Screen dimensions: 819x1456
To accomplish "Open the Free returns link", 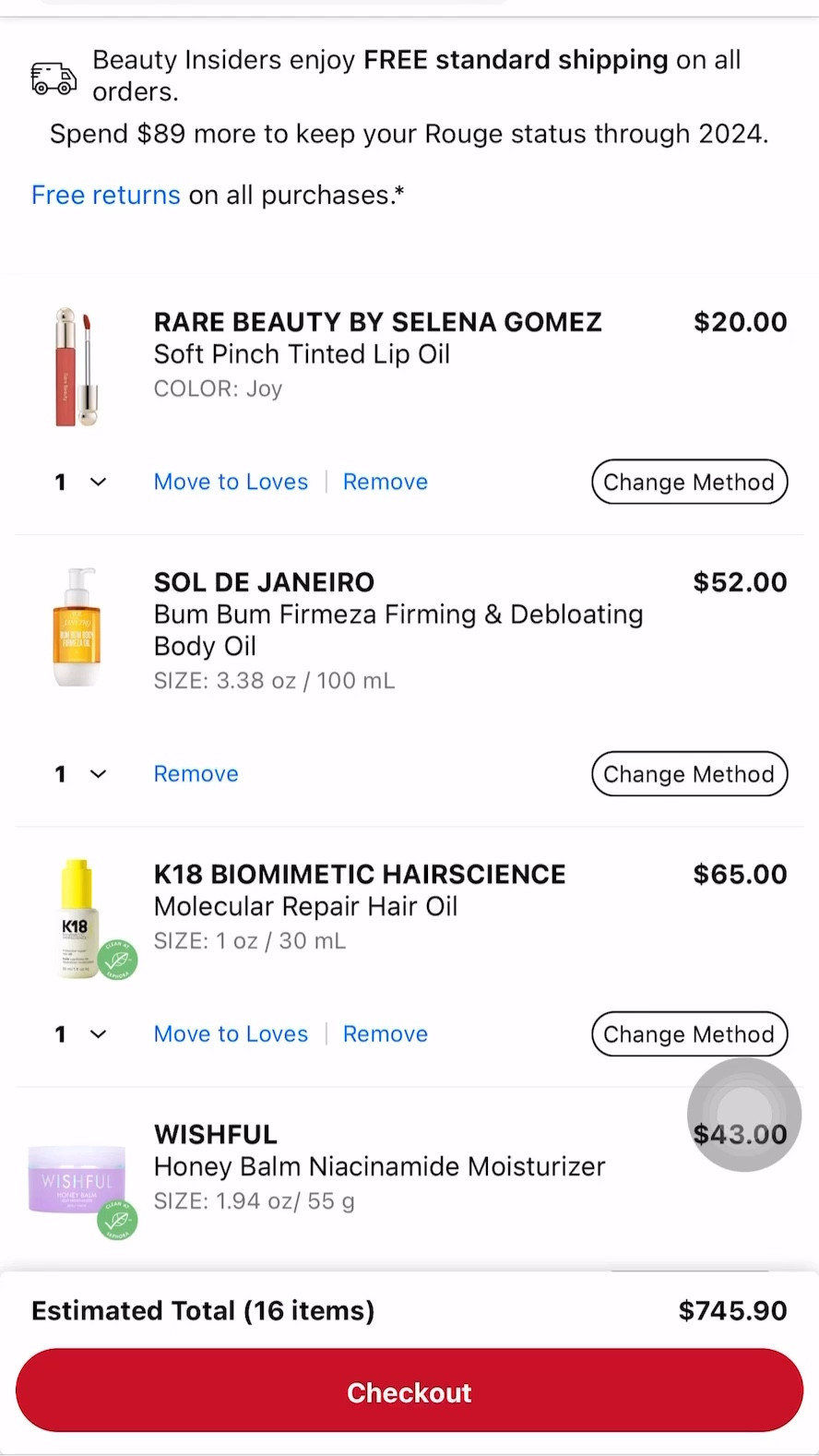I will coord(104,195).
